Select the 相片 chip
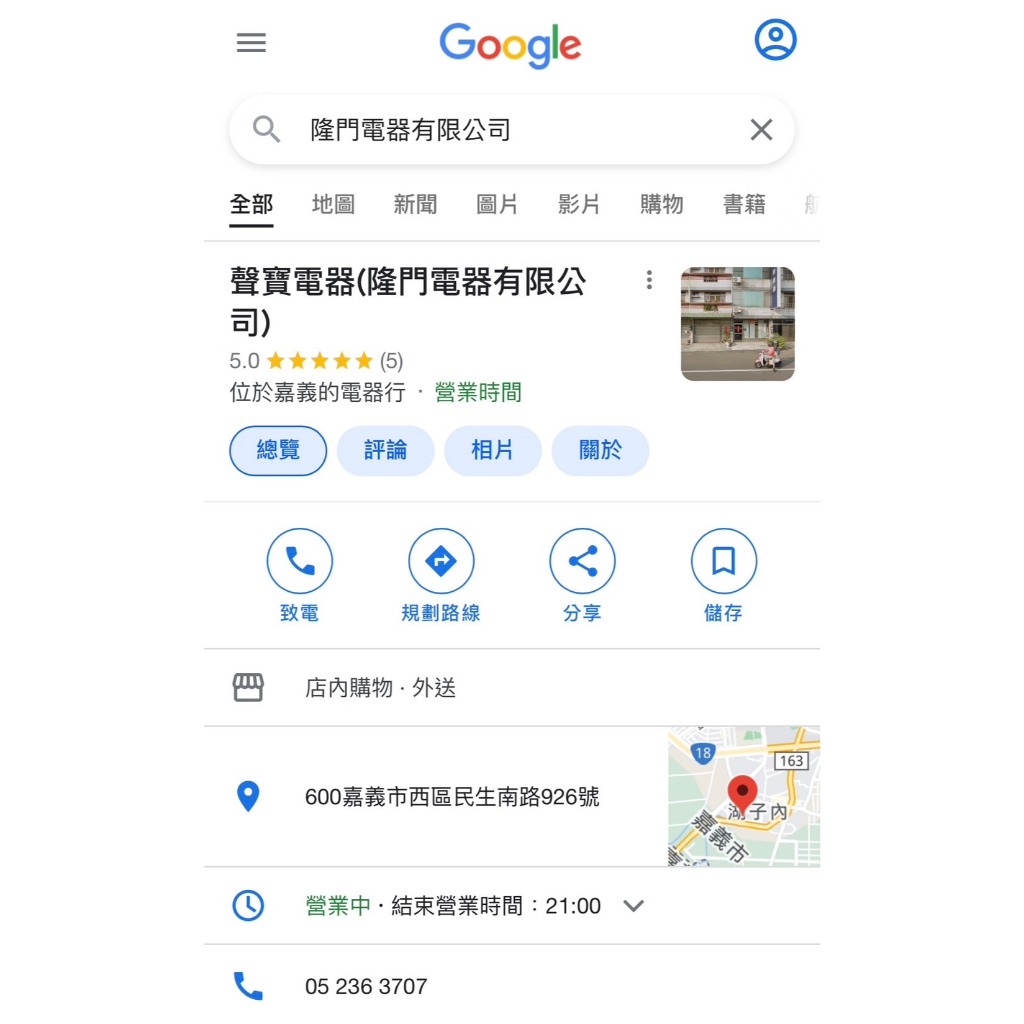This screenshot has height=1024, width=1024. (492, 451)
